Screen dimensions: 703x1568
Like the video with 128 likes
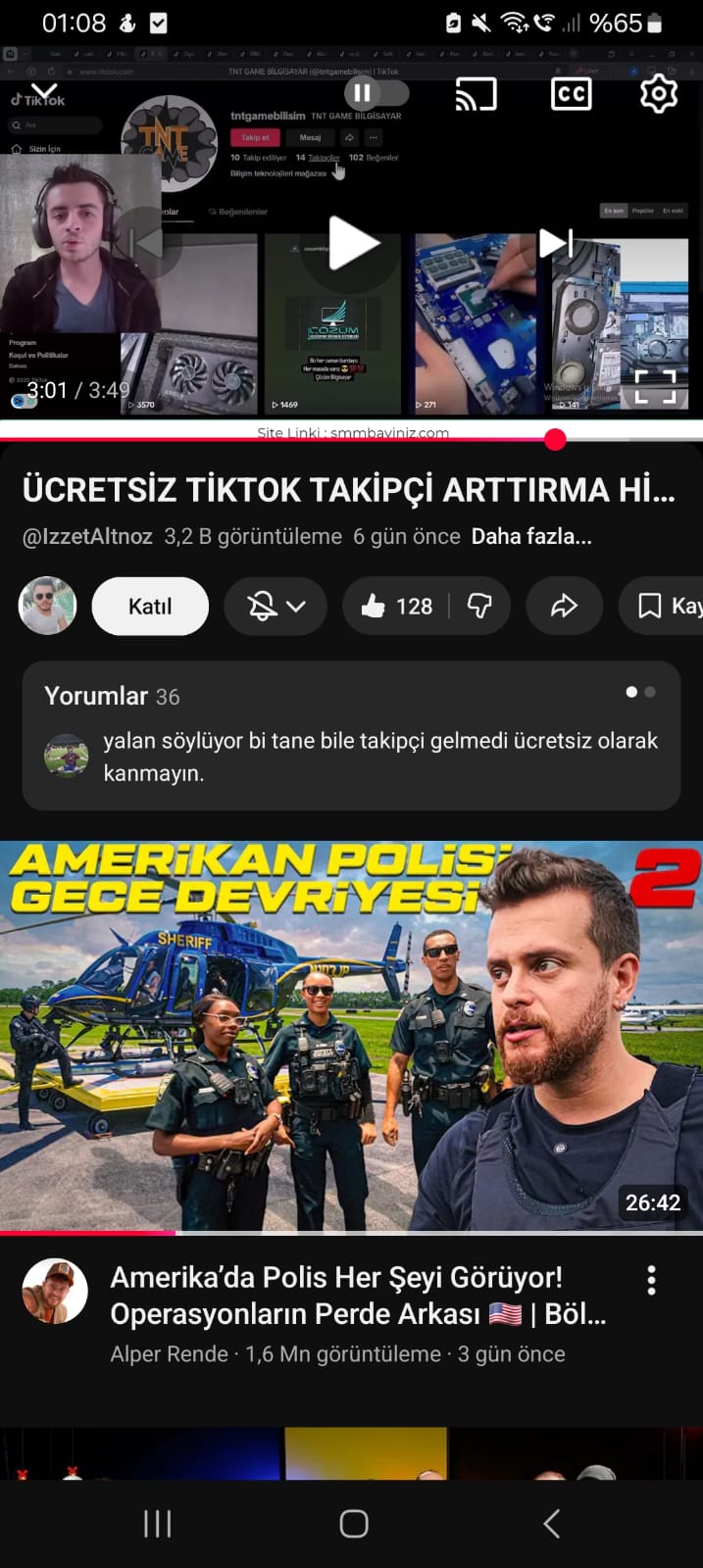[x=395, y=607]
